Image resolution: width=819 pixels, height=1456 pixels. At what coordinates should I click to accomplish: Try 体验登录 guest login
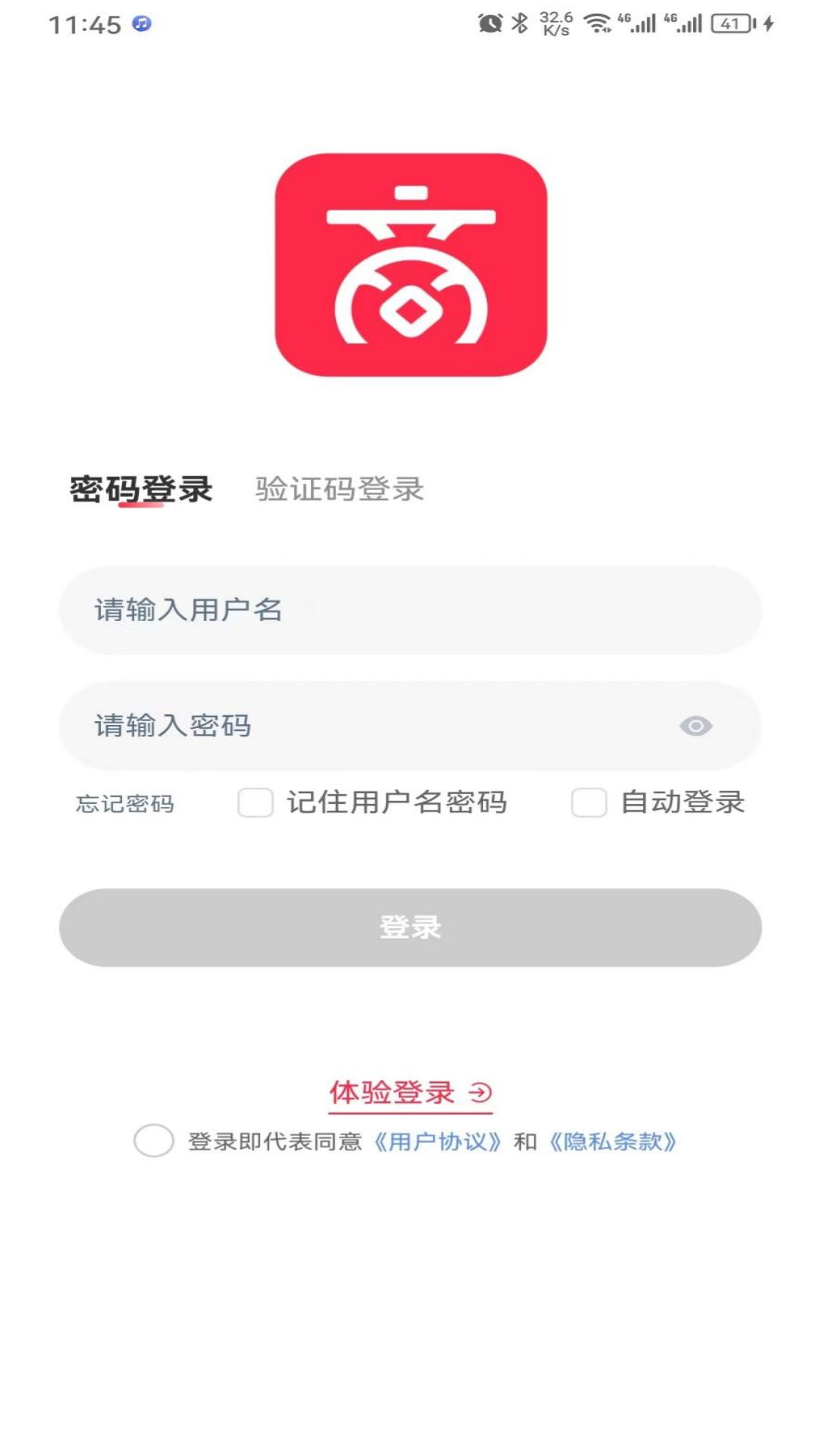(x=409, y=1093)
